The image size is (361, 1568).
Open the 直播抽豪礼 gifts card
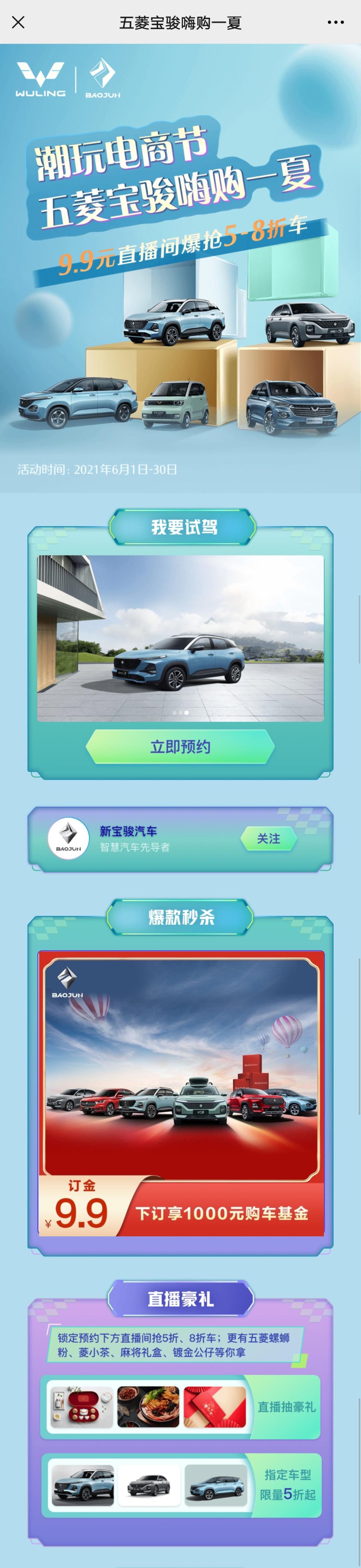(x=180, y=1407)
